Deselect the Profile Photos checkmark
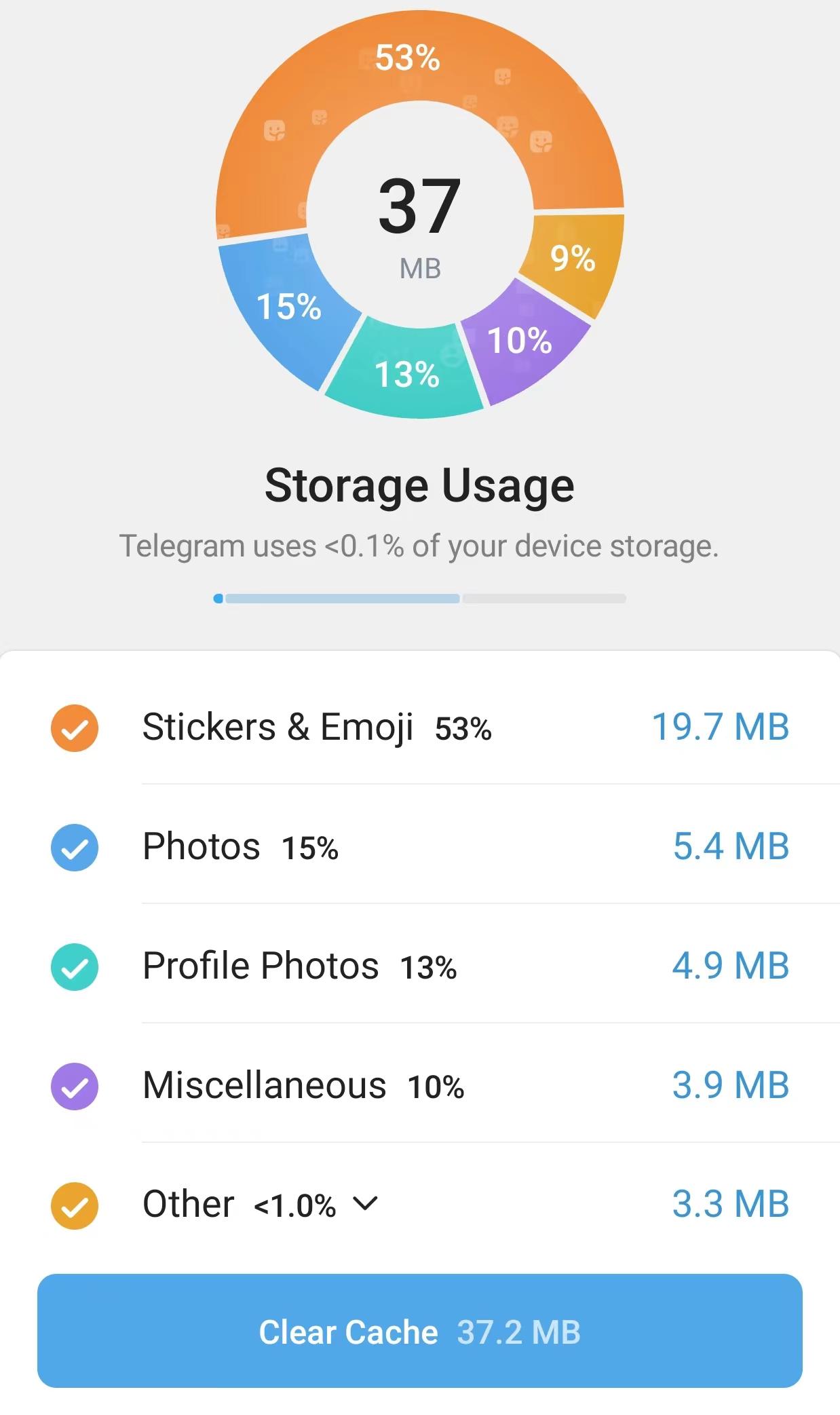Viewport: 840px width, 1415px height. pyautogui.click(x=75, y=966)
